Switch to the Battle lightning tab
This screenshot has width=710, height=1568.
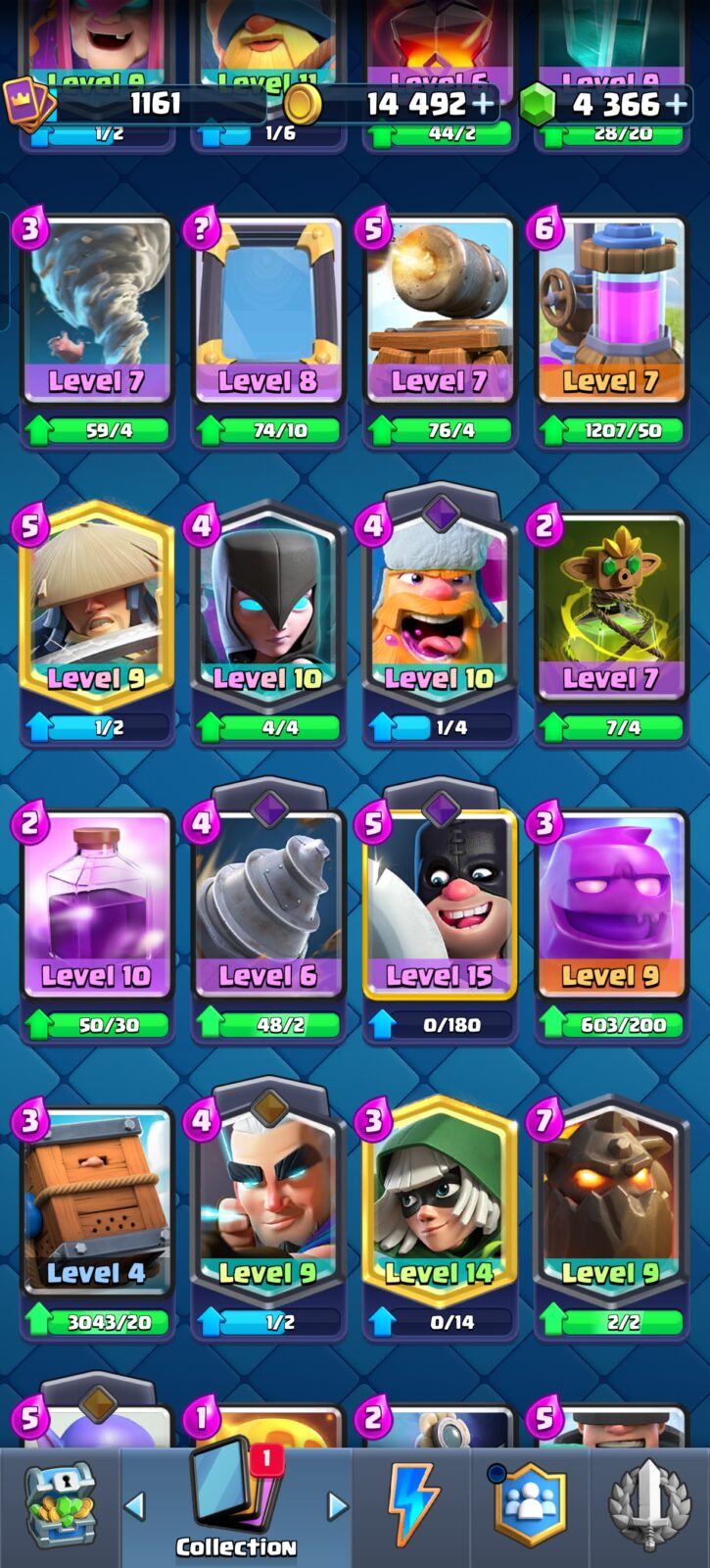point(412,1505)
